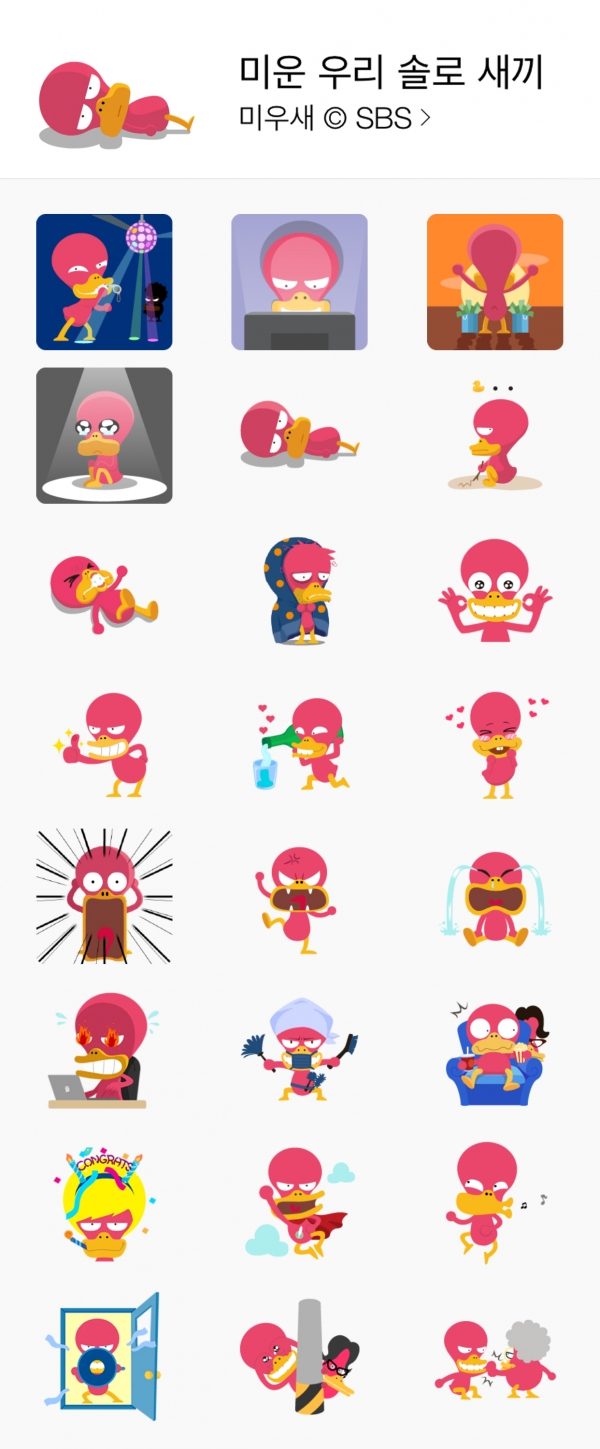600x1449 pixels.
Task: Preview the sticker bursting through a door
Action: coord(104,1357)
